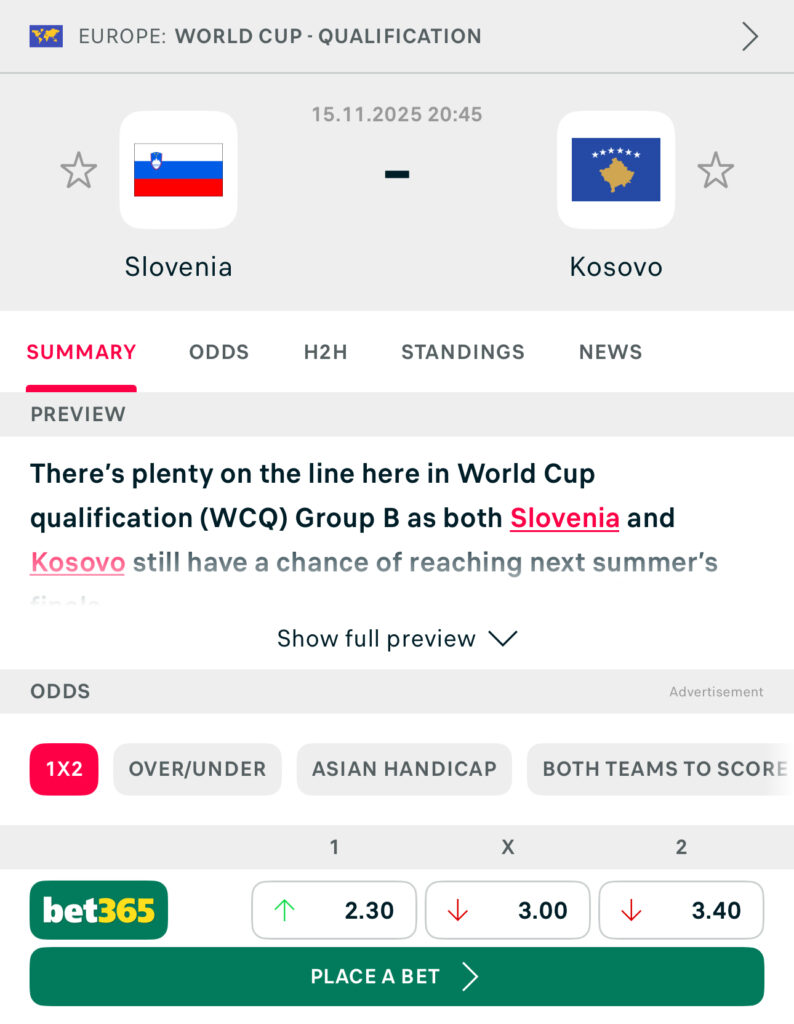Select Both Teams To Score chip
Image resolution: width=794 pixels, height=1024 pixels.
660,769
